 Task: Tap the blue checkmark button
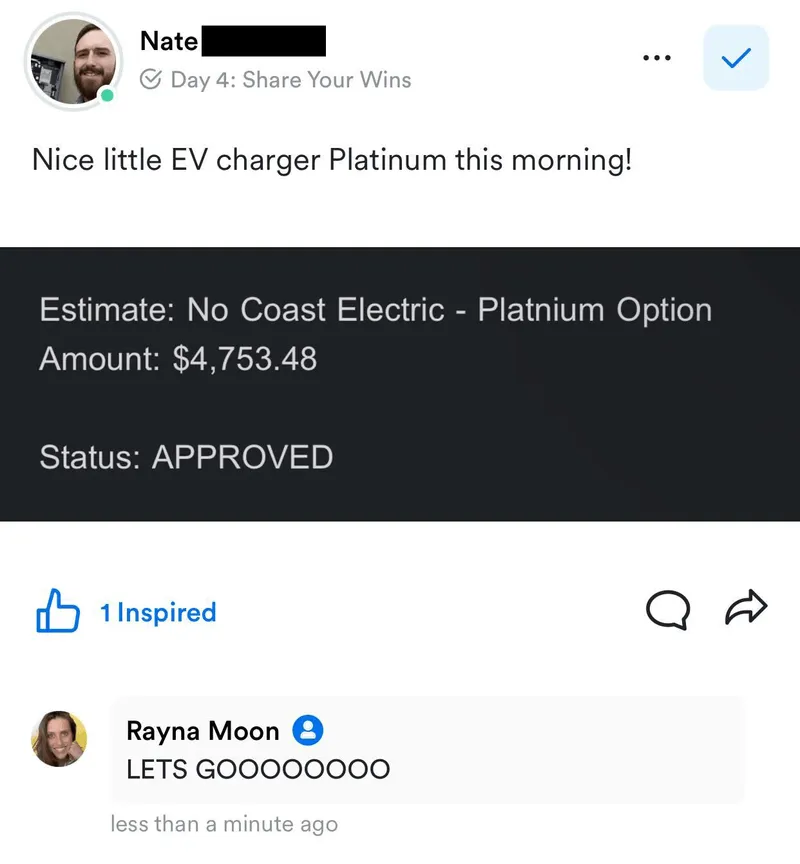[736, 58]
